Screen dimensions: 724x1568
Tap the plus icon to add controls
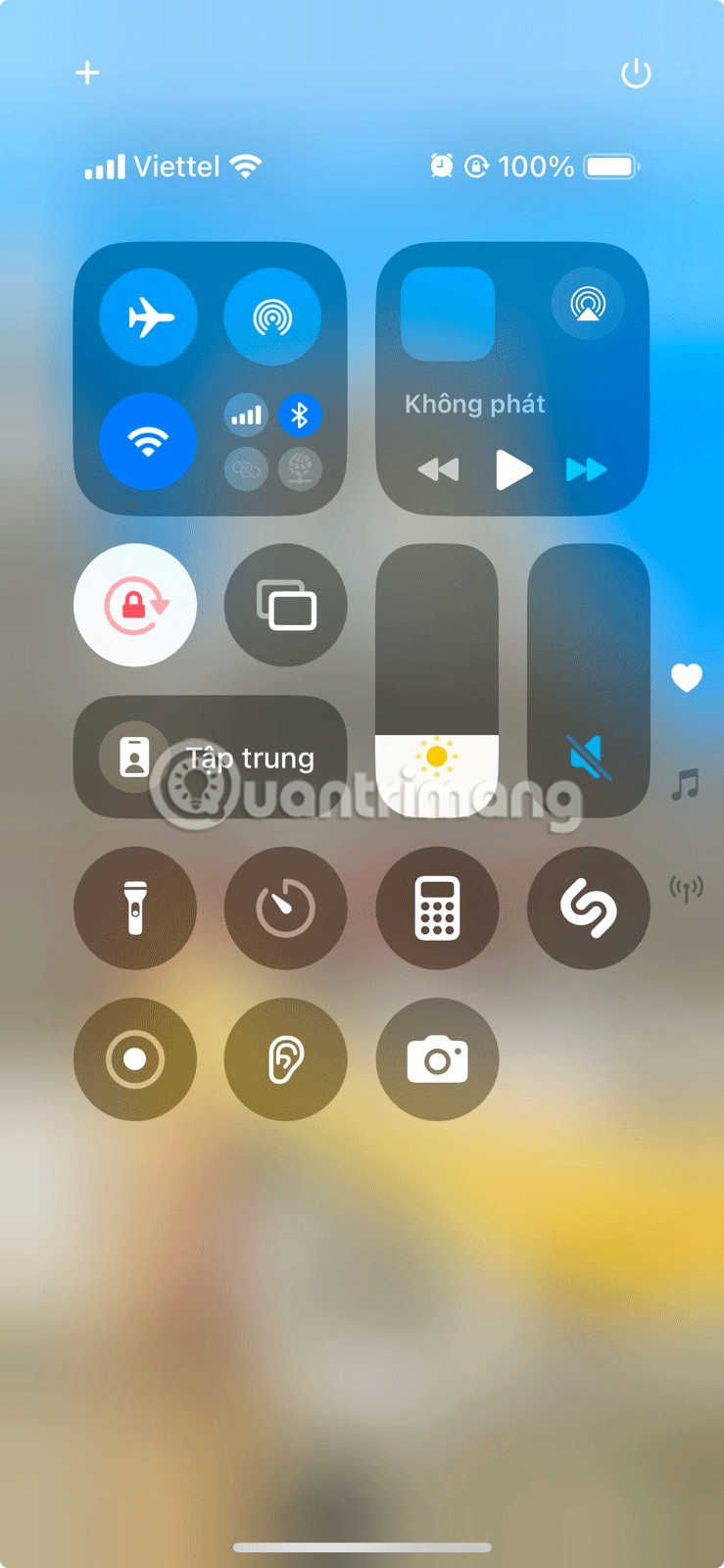[x=87, y=73]
